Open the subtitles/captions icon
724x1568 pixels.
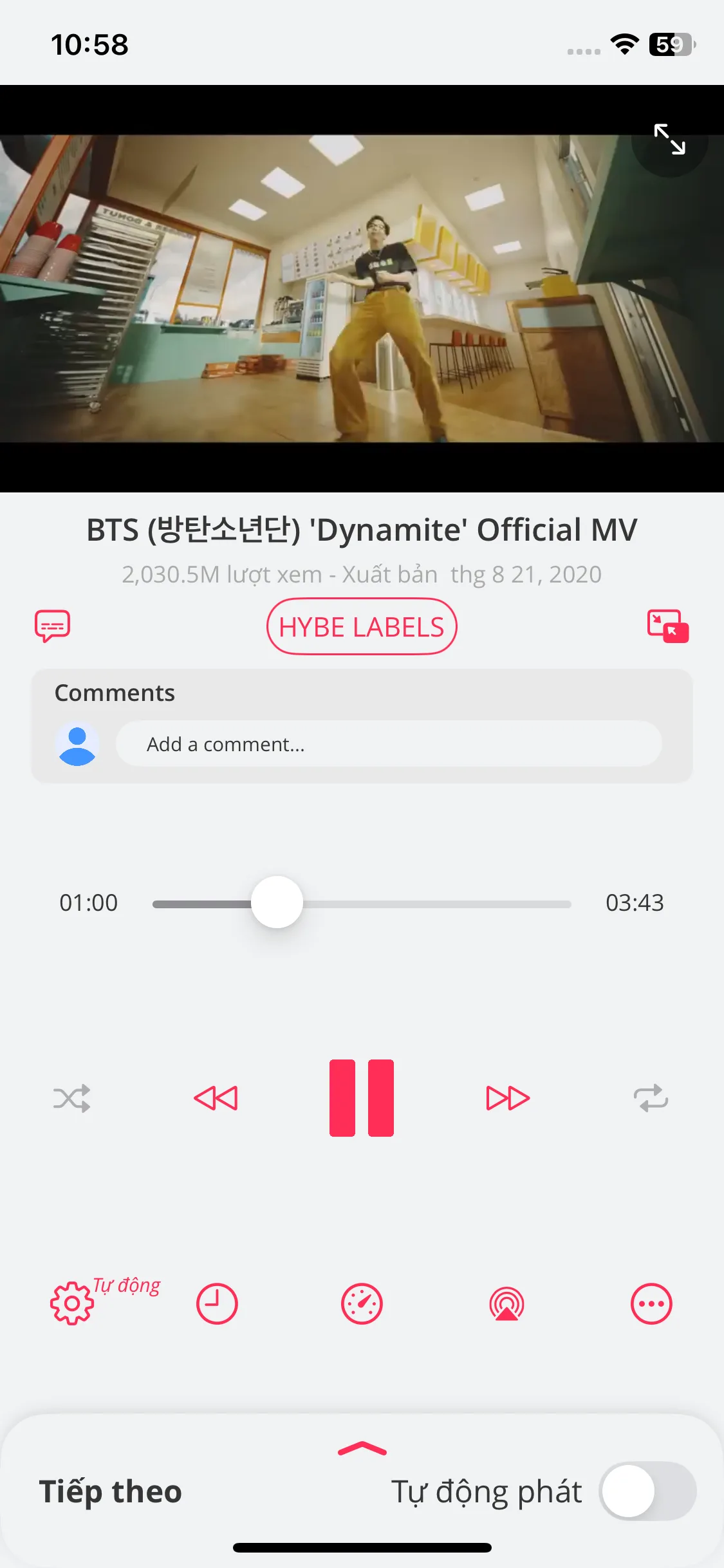coord(52,626)
